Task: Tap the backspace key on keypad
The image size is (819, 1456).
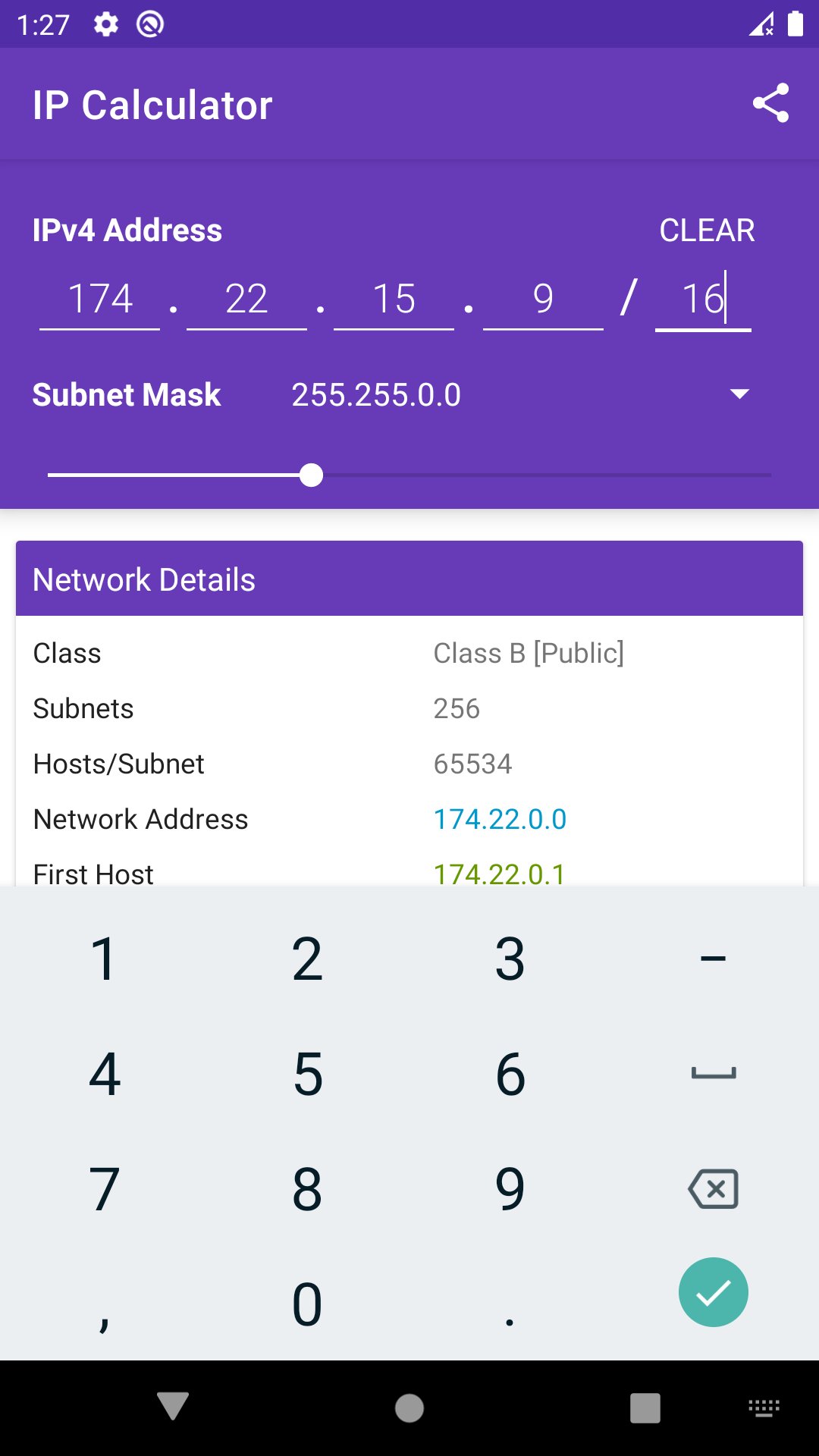Action: 713,1188
